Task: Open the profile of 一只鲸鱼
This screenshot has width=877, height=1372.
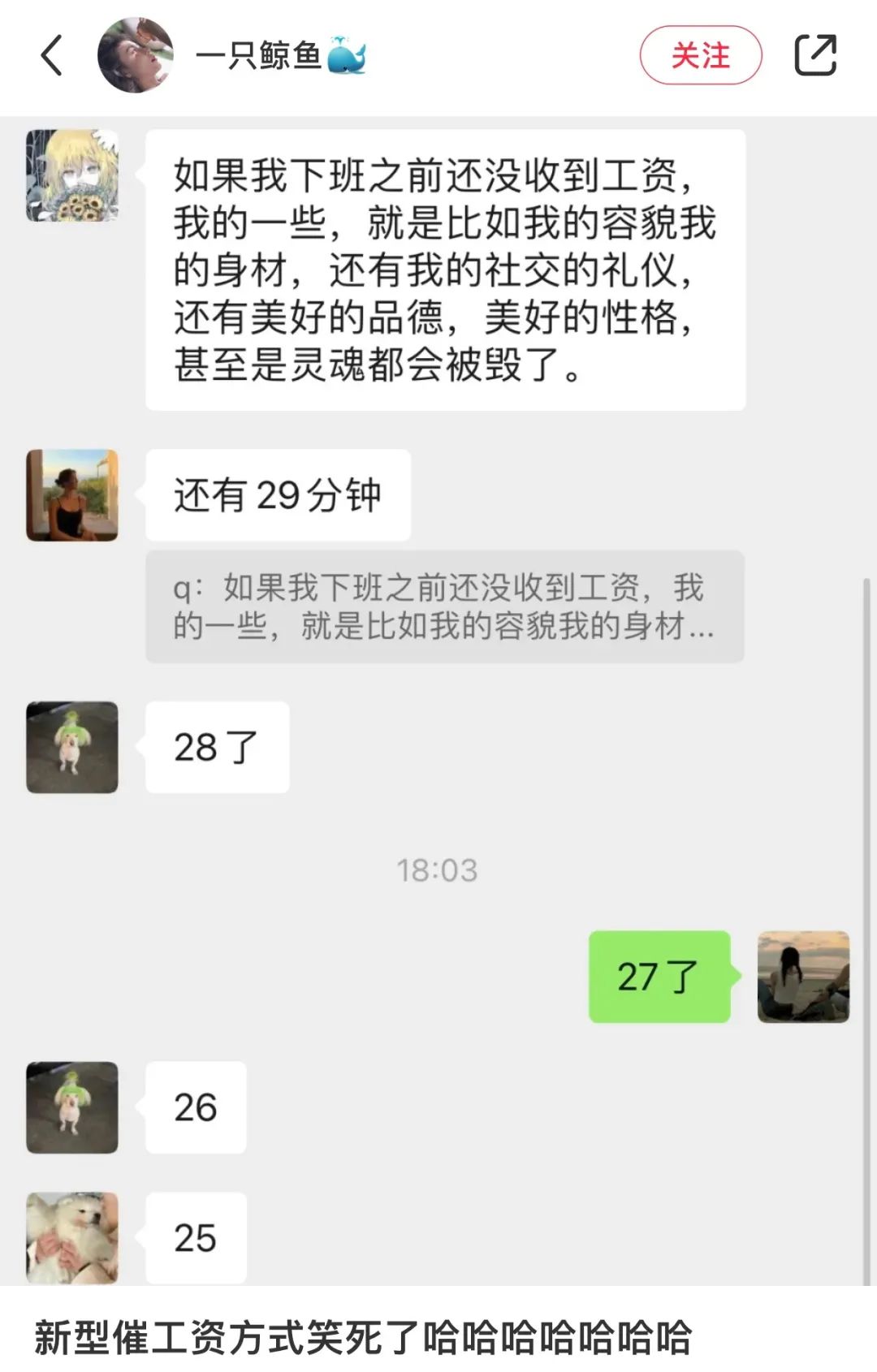Action: click(x=136, y=55)
